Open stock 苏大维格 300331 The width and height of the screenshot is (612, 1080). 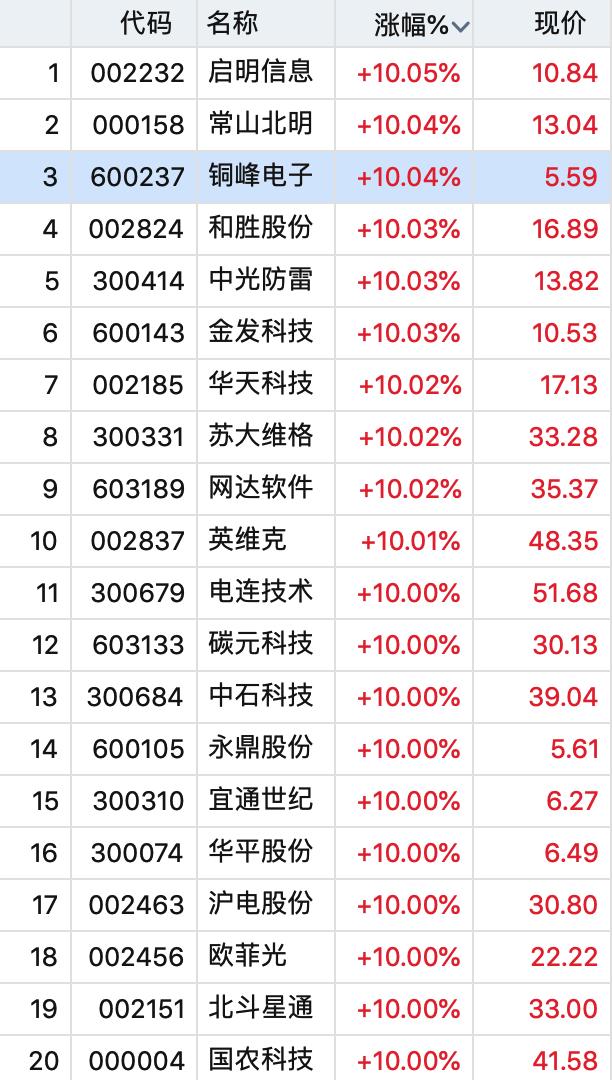point(260,437)
